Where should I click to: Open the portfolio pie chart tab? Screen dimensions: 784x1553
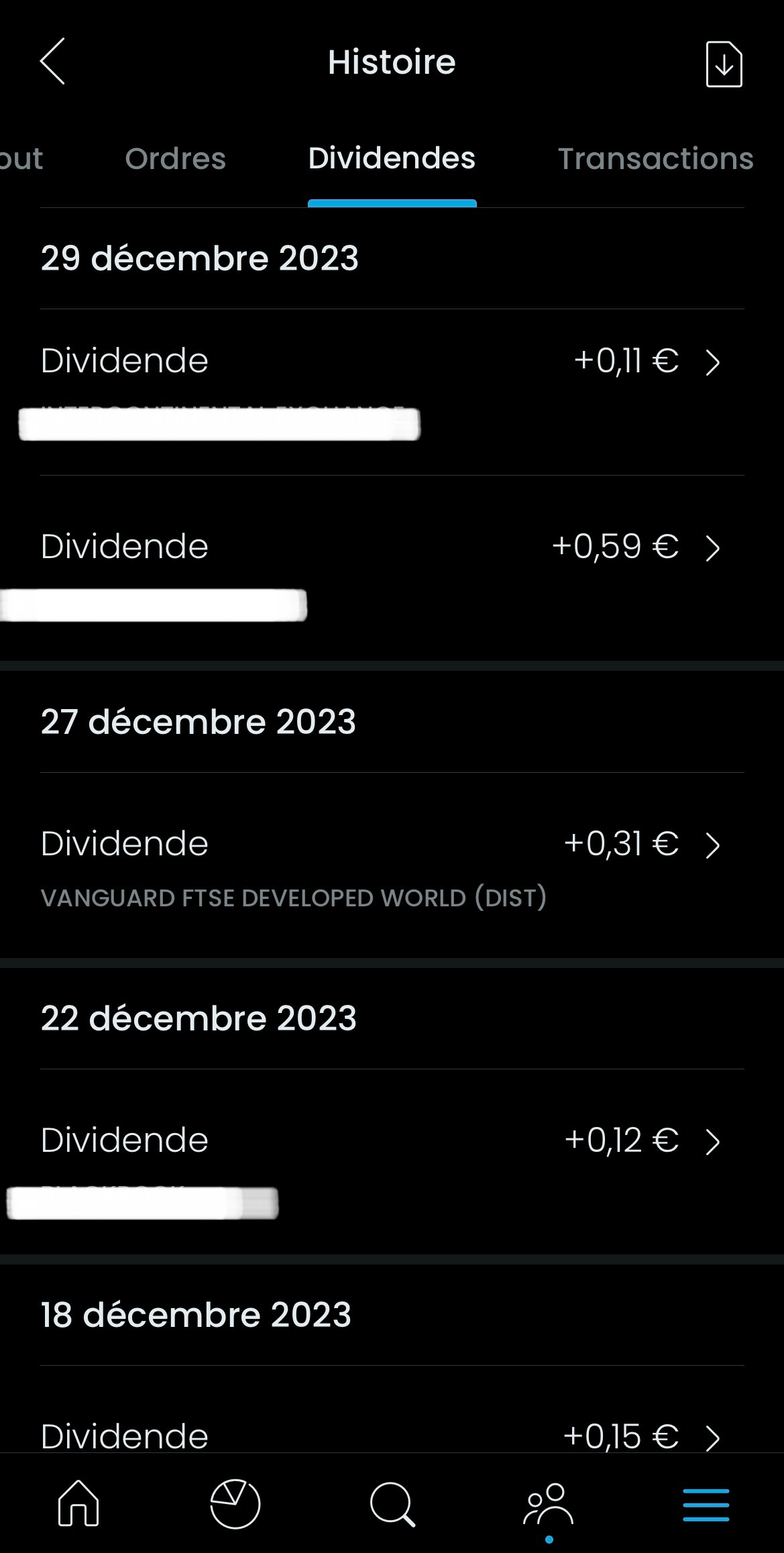[x=235, y=1503]
